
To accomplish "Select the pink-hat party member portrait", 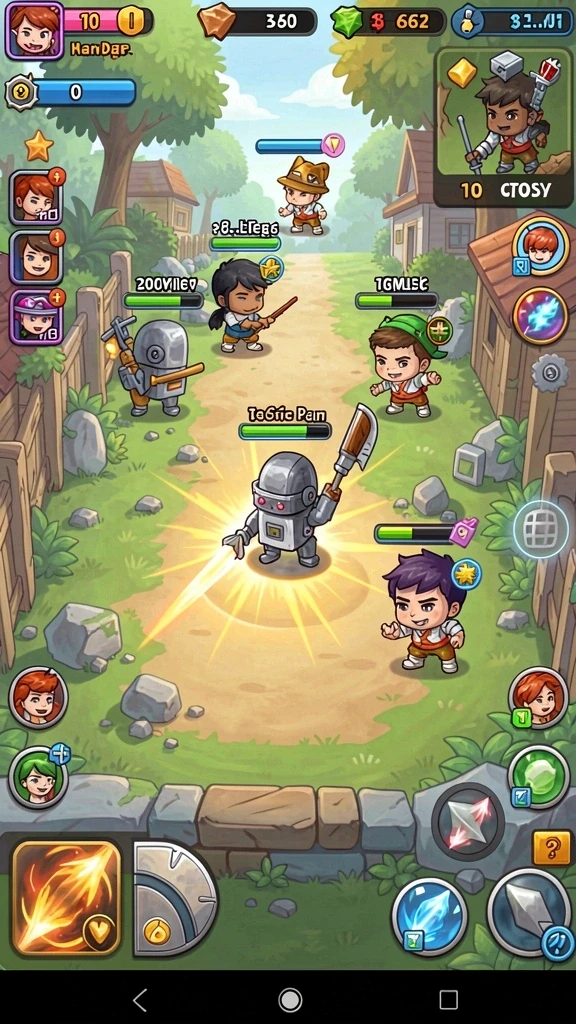I will pos(37,317).
